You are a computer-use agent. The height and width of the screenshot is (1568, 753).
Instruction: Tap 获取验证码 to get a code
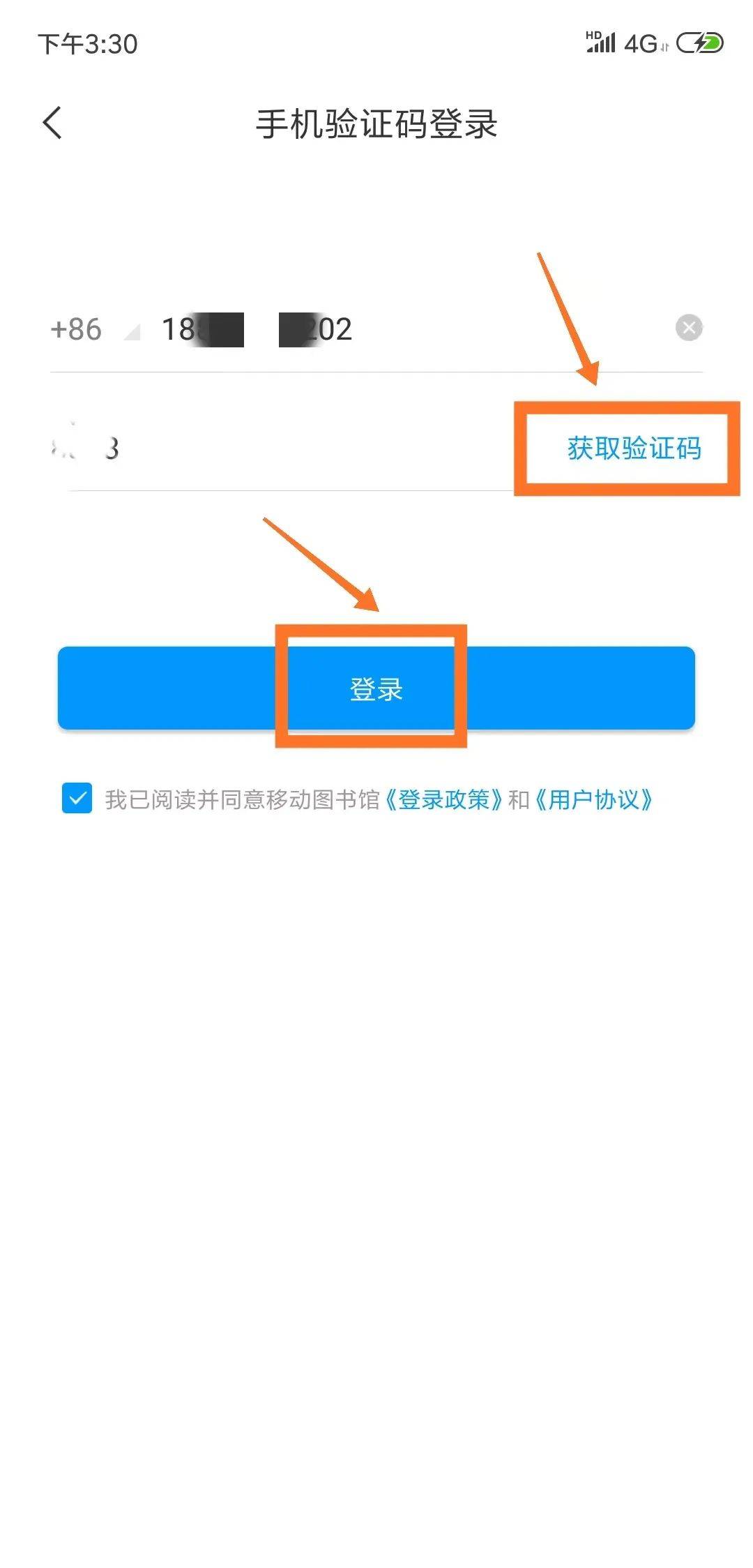point(633,448)
